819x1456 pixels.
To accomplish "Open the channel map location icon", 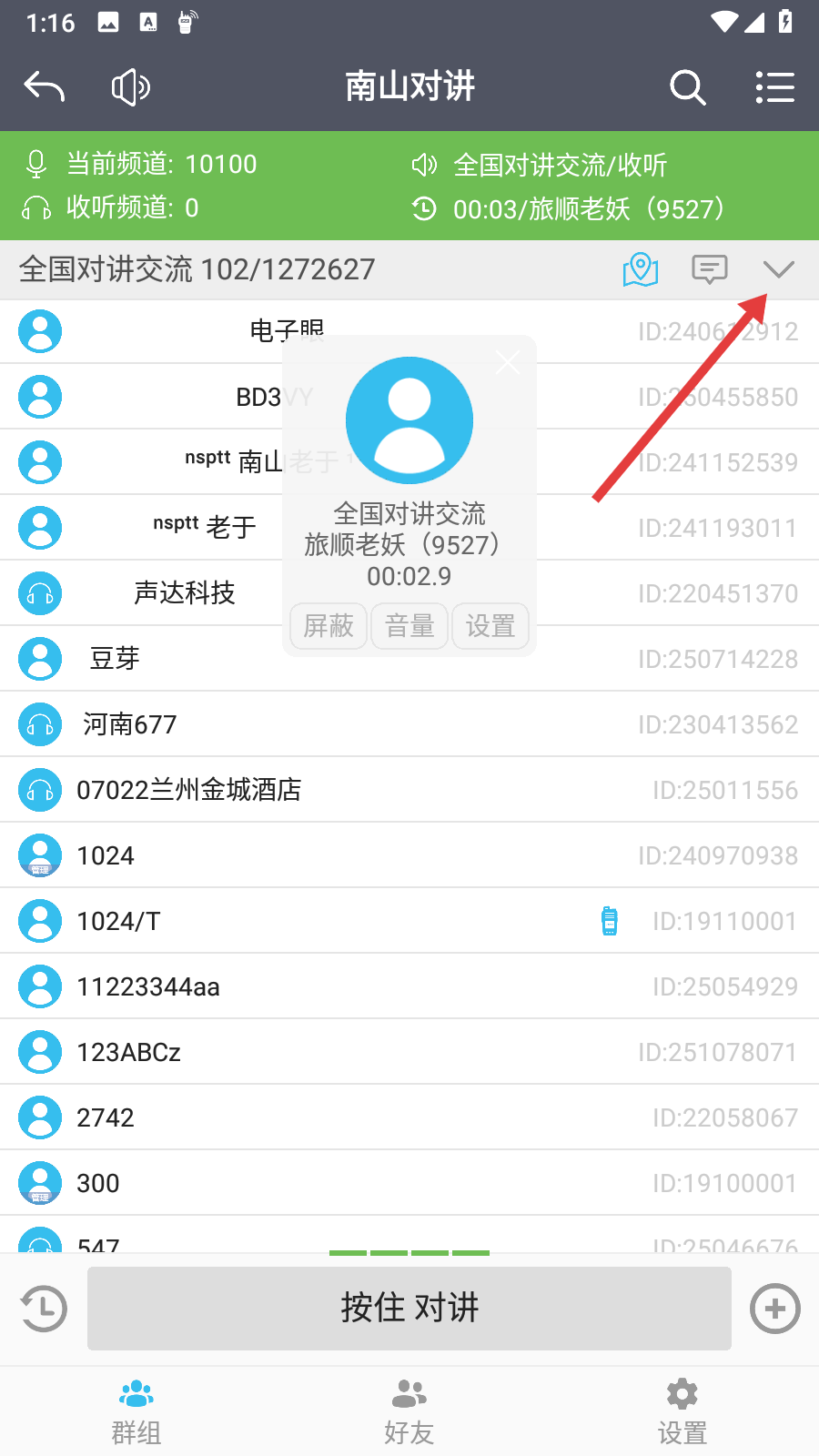I will [641, 269].
